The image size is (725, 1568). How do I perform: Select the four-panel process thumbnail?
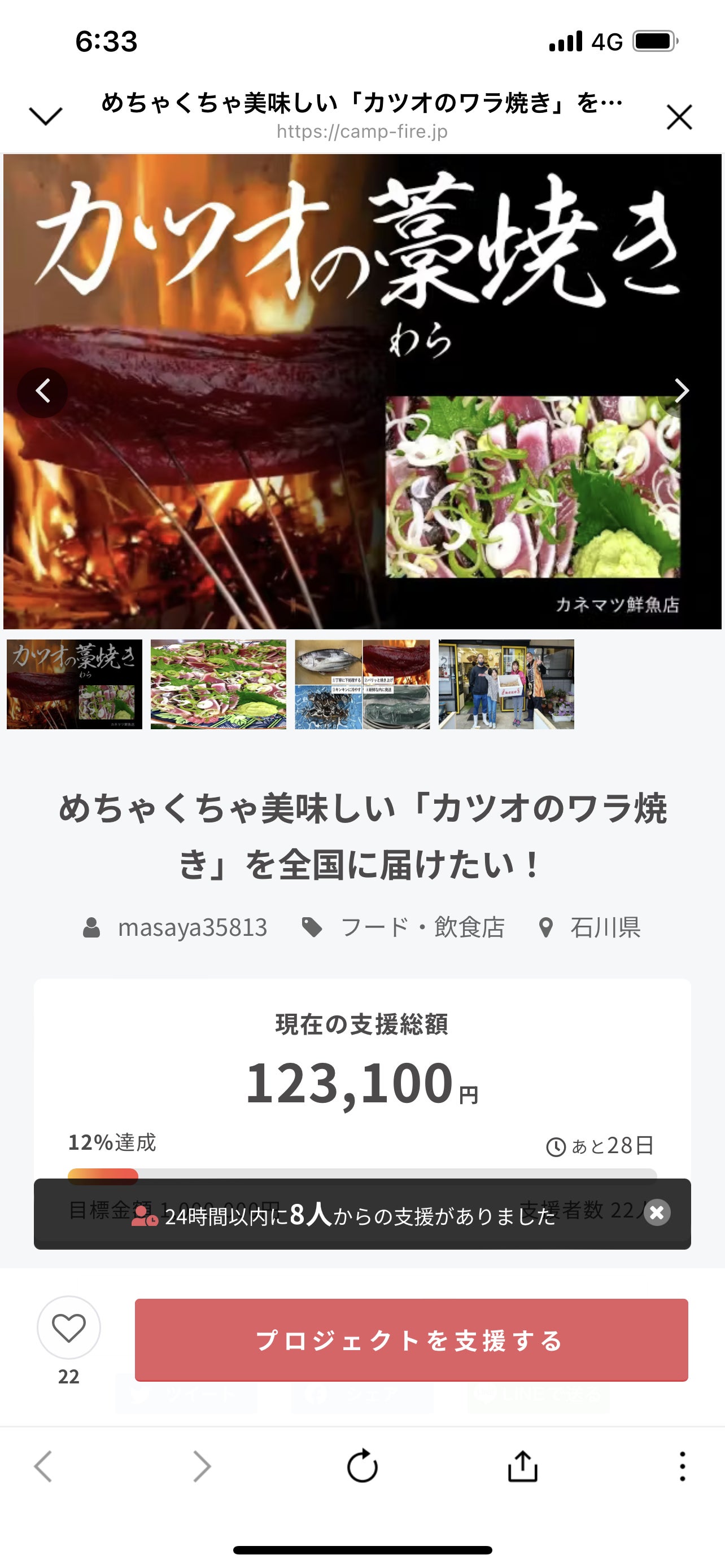[362, 684]
